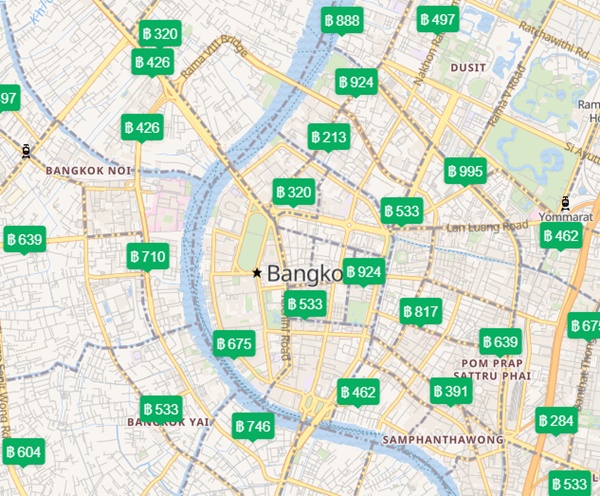The width and height of the screenshot is (600, 496).
Task: Open the ฿817 price pin
Action: 420,312
